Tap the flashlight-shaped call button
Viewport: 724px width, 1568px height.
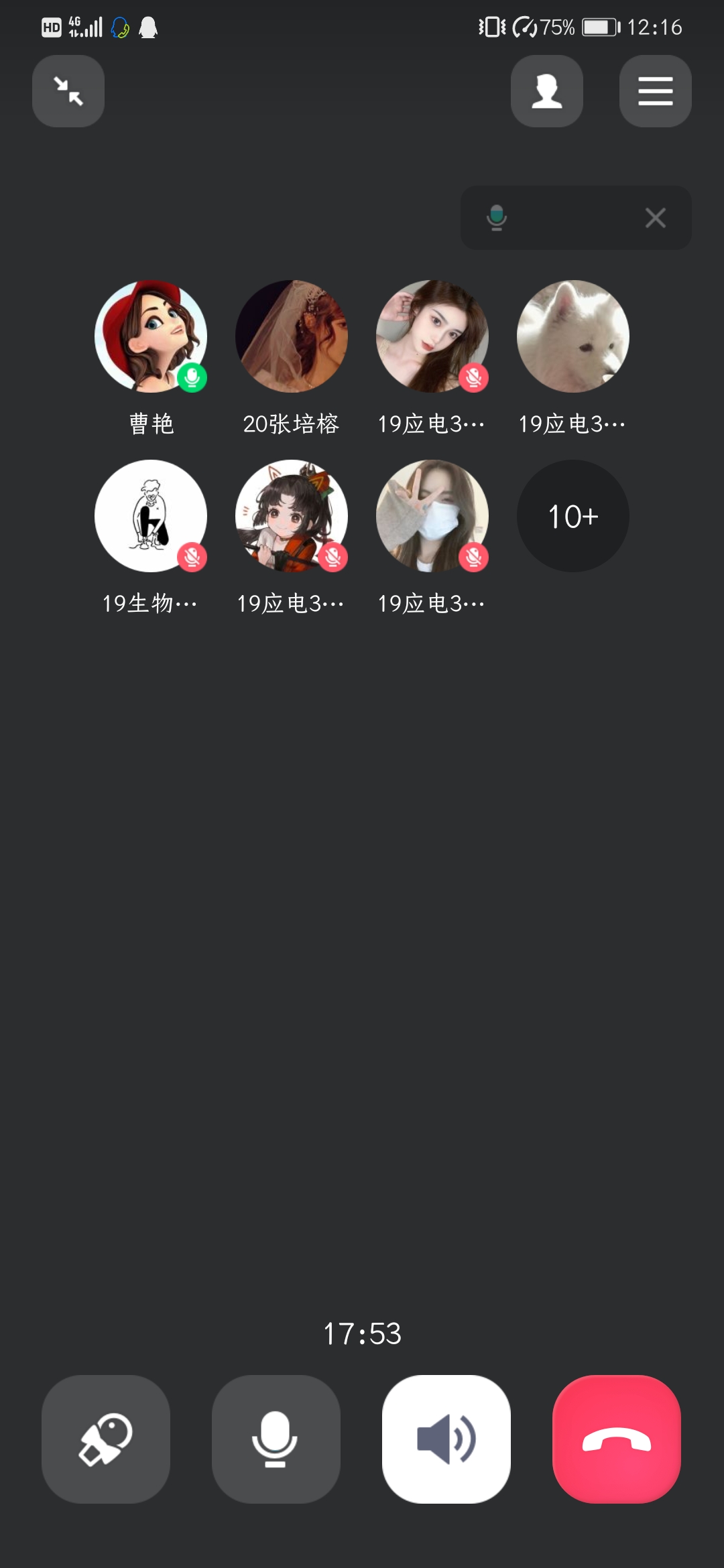coord(106,1439)
